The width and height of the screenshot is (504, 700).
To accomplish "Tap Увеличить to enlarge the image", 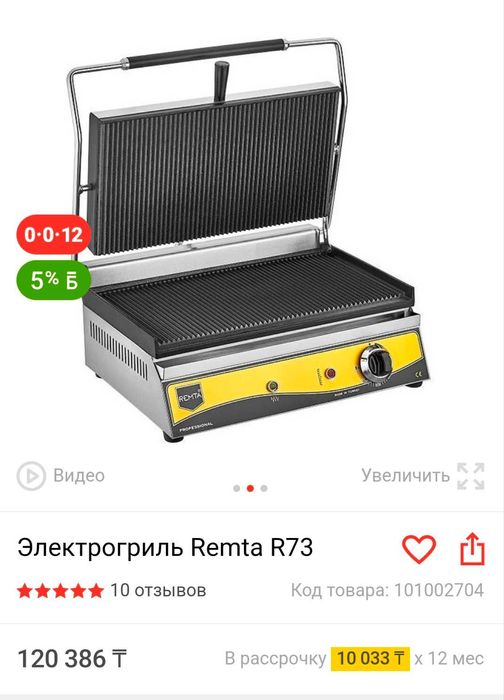I will pos(423,476).
